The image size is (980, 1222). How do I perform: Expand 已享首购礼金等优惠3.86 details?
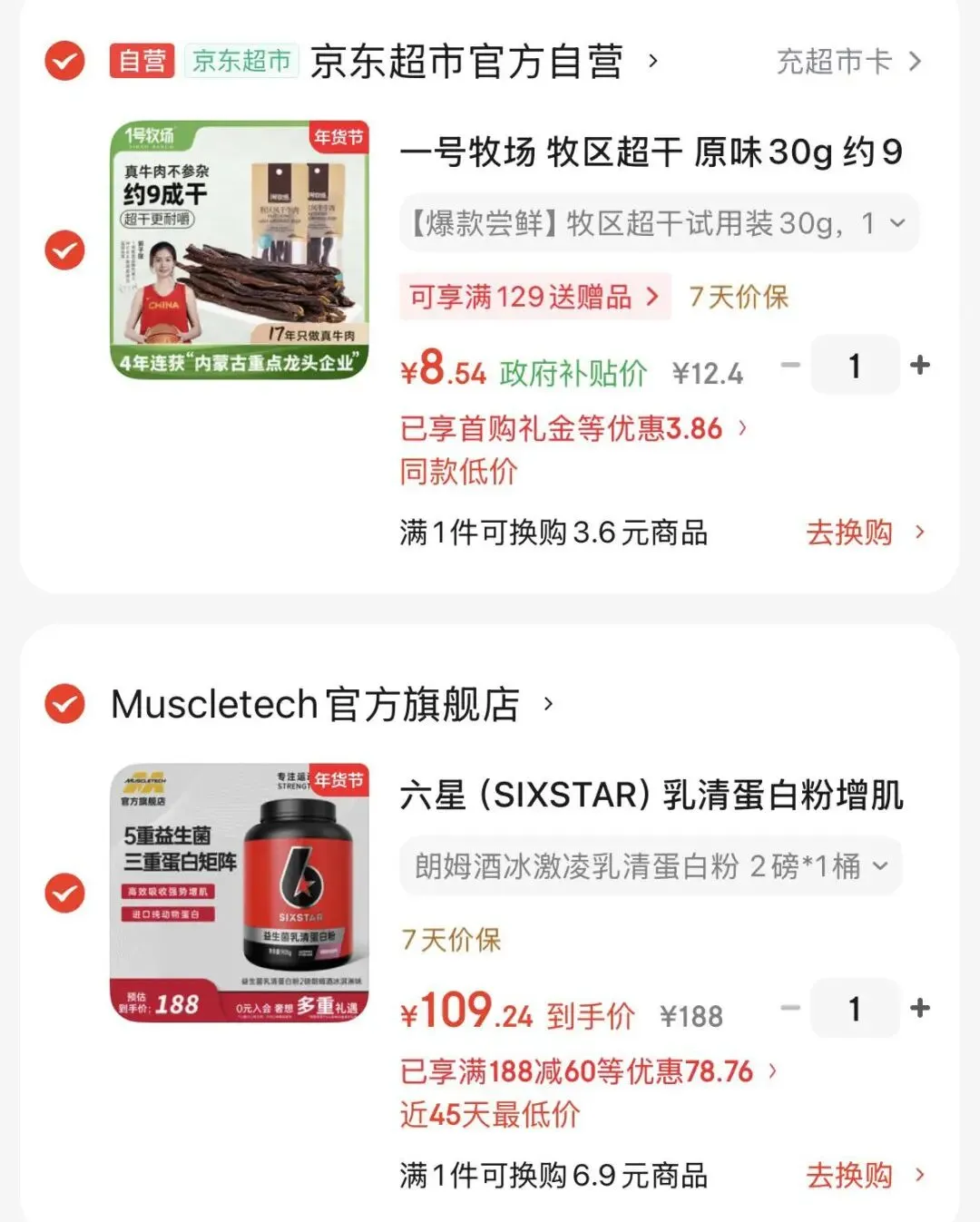[x=573, y=427]
